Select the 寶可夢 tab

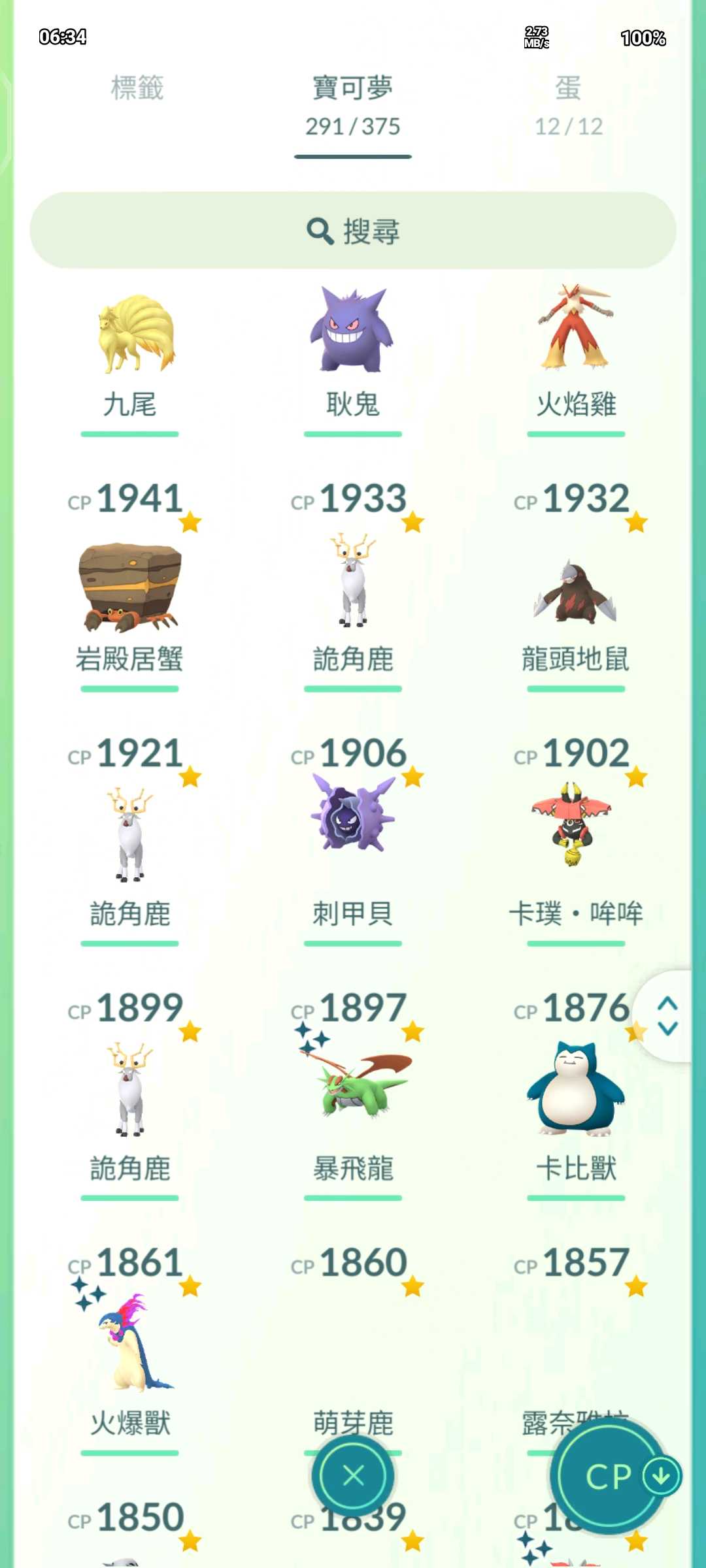(x=352, y=105)
